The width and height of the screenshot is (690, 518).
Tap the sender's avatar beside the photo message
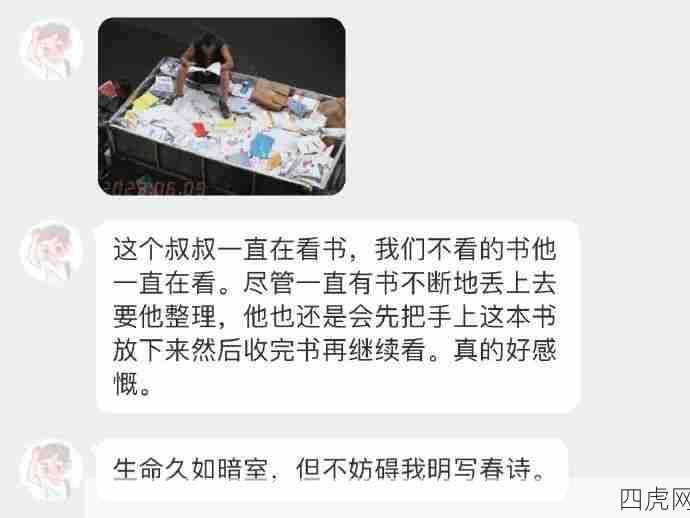51,48
